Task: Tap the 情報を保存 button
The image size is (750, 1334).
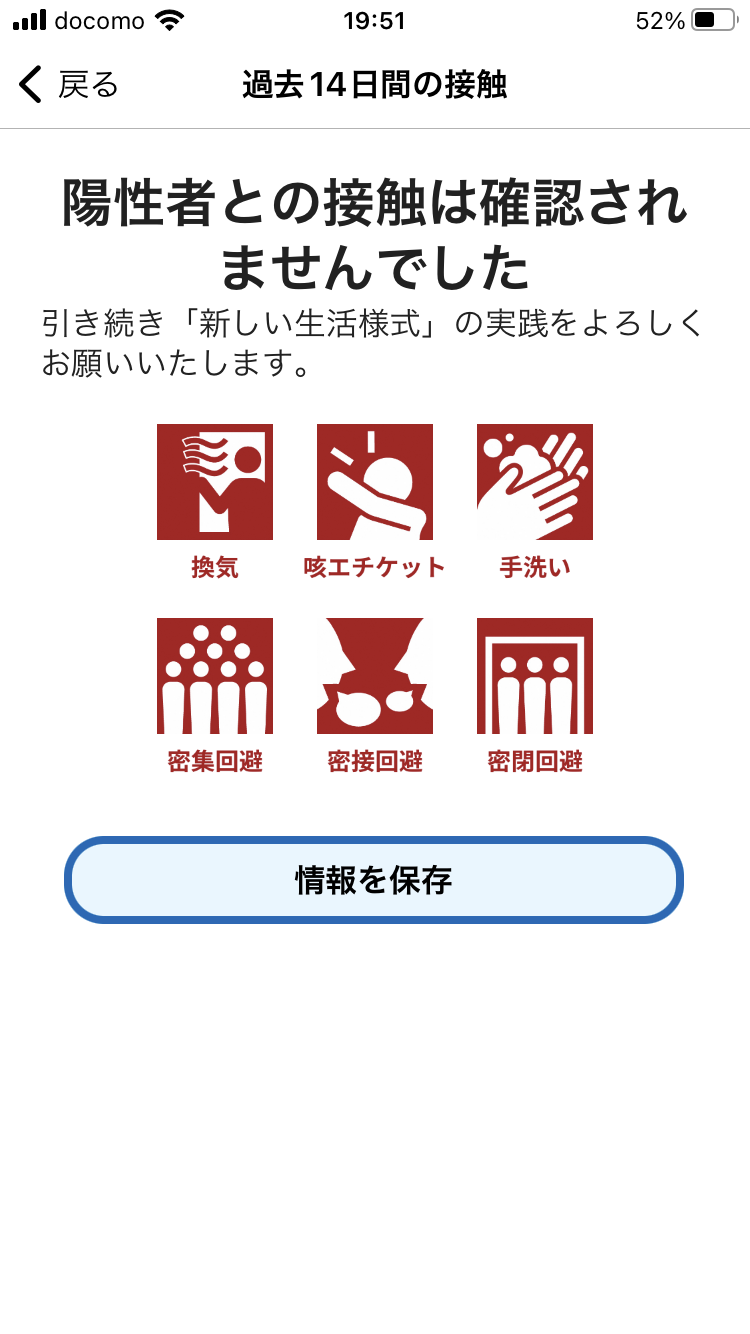Action: pos(374,880)
